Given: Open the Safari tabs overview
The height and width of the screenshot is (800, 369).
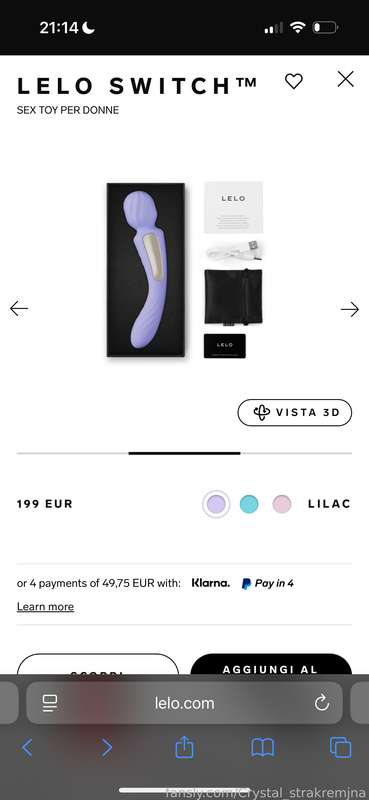Looking at the screenshot, I should pos(340,747).
